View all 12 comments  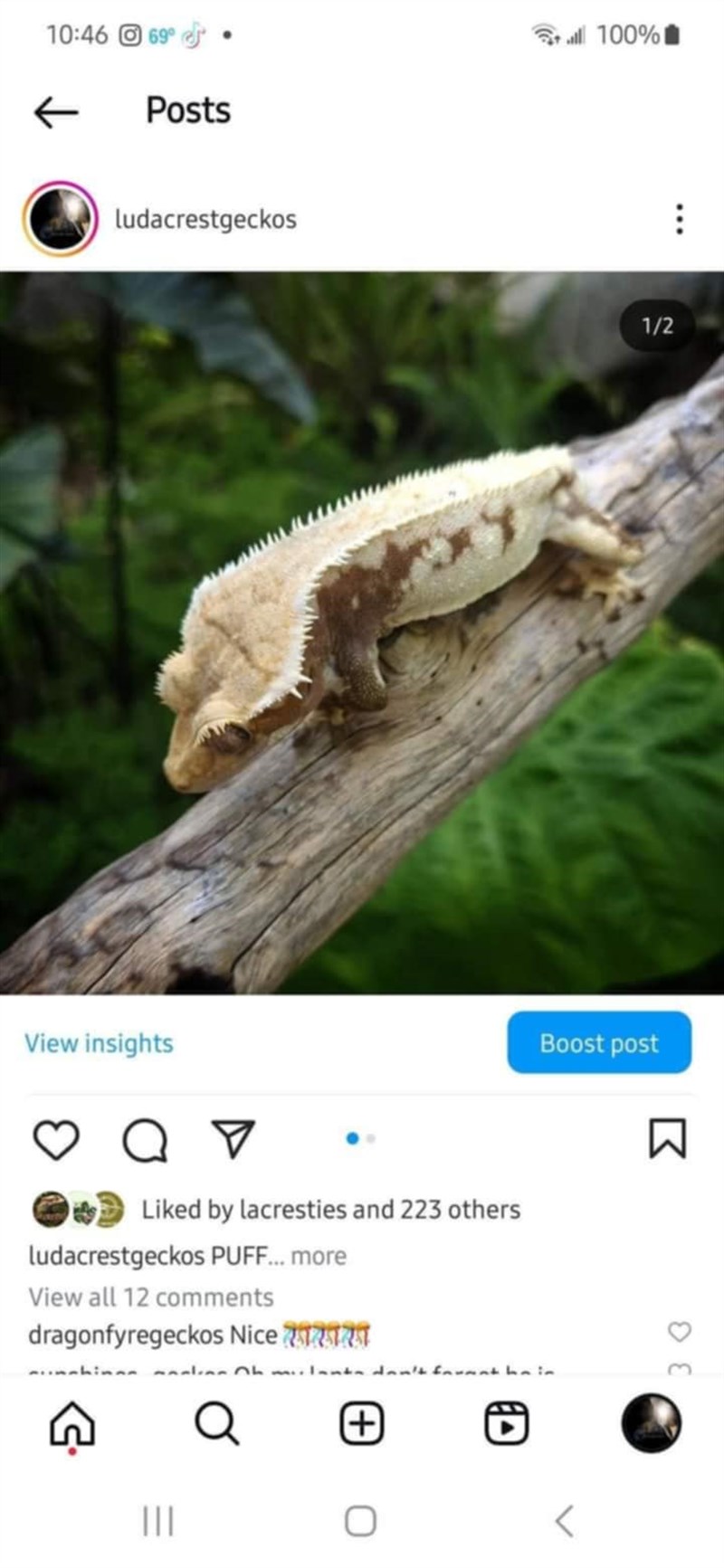pos(151,1297)
